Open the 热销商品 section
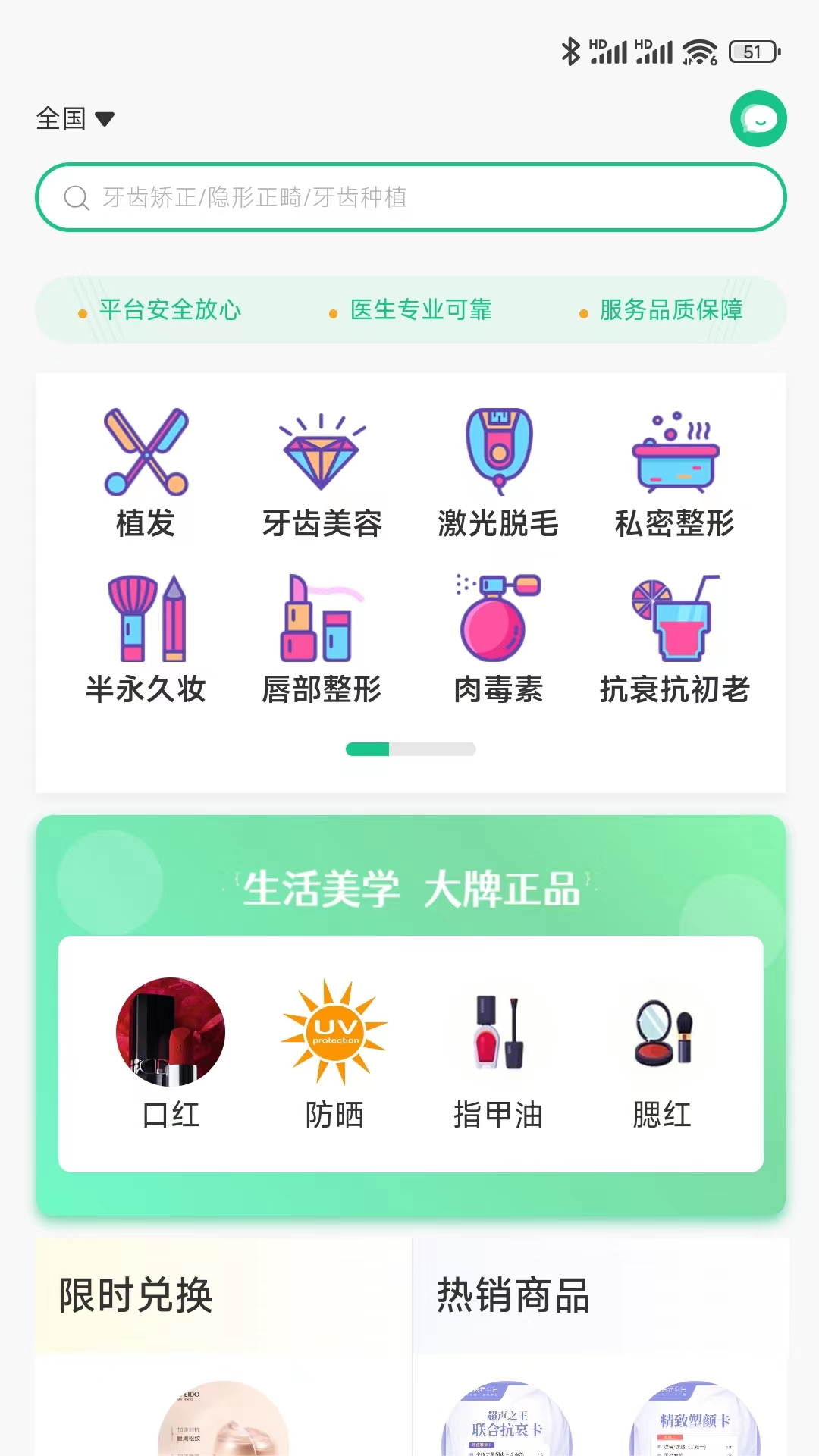Screen dimensions: 819x1456 click(x=513, y=1294)
